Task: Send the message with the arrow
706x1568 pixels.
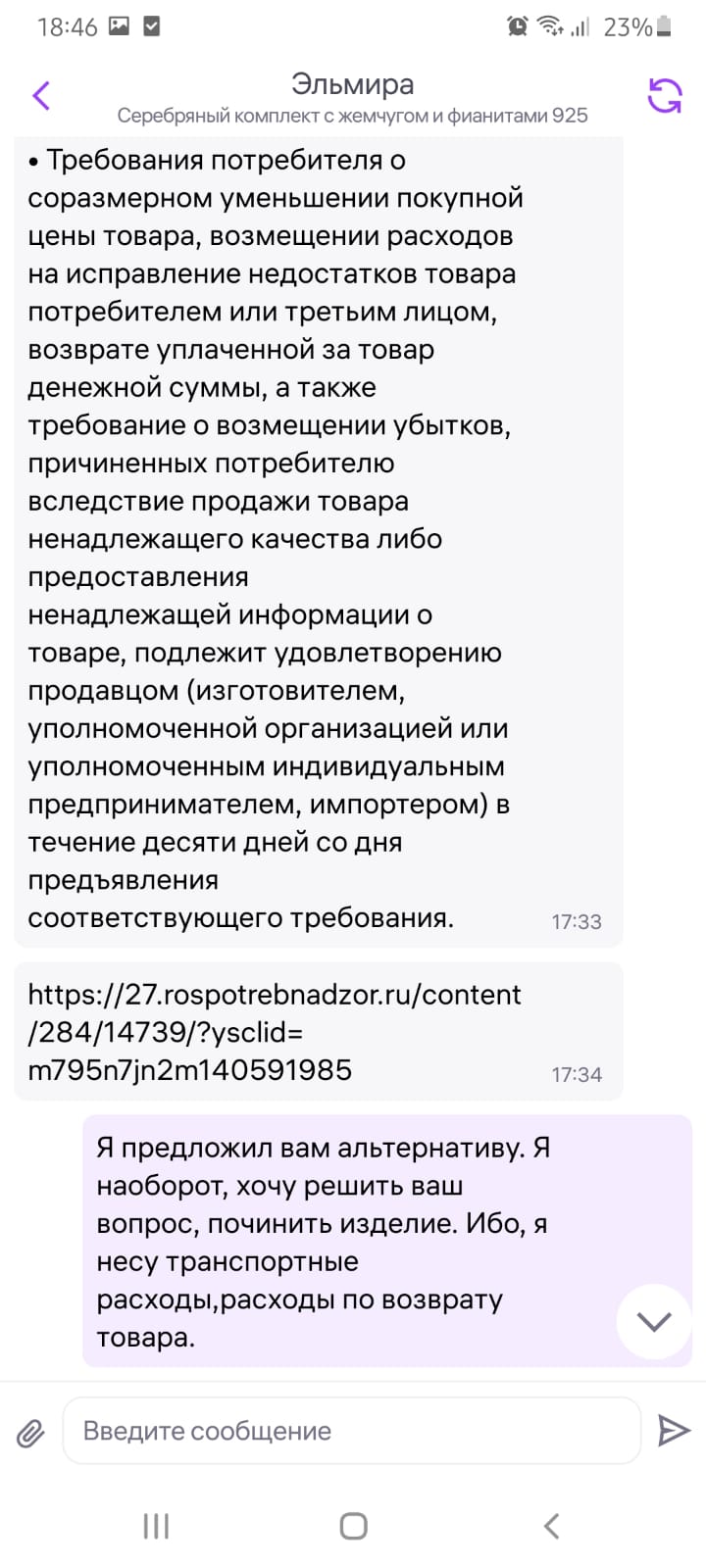Action: (673, 1431)
